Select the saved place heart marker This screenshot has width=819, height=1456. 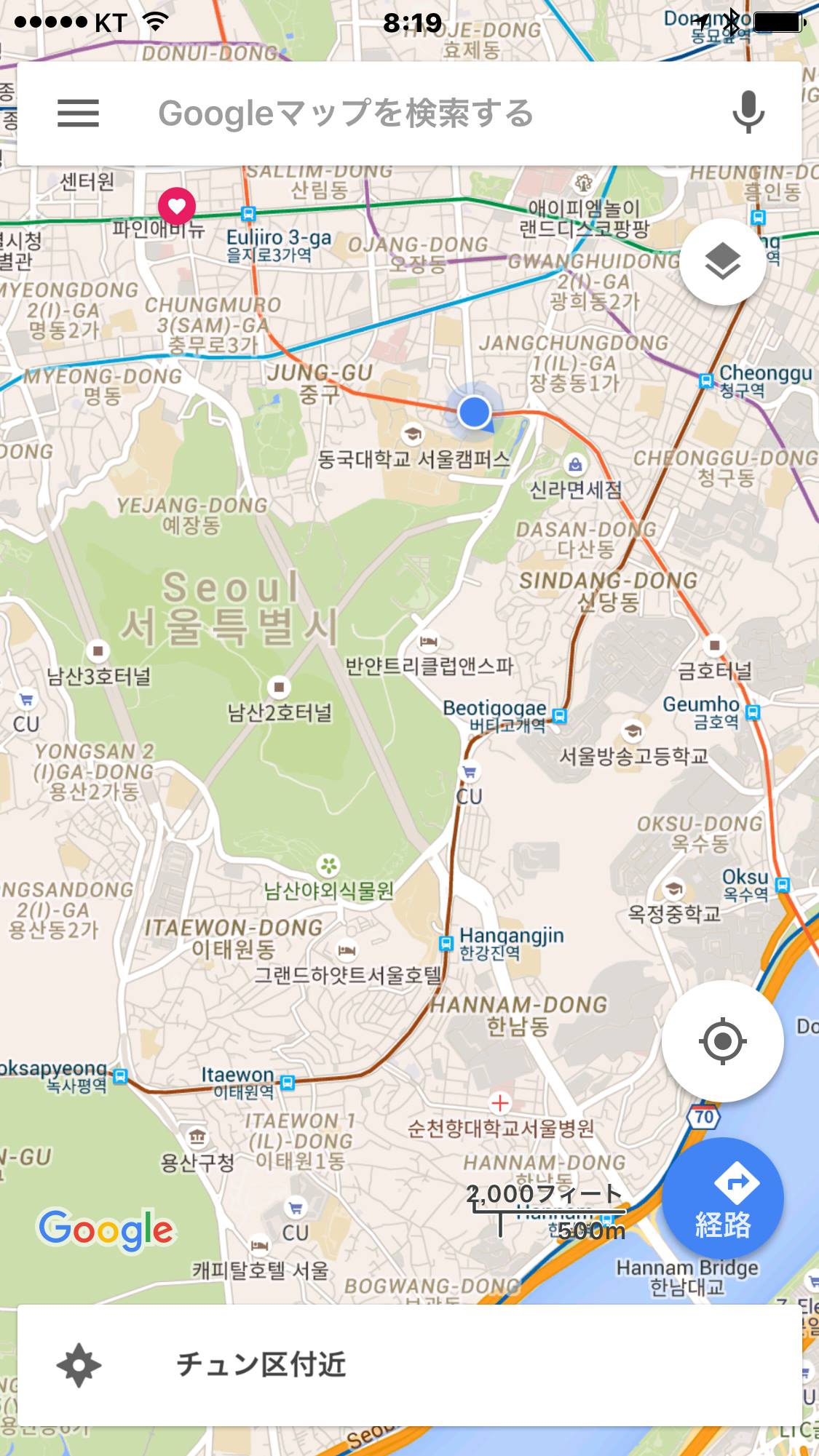click(177, 206)
